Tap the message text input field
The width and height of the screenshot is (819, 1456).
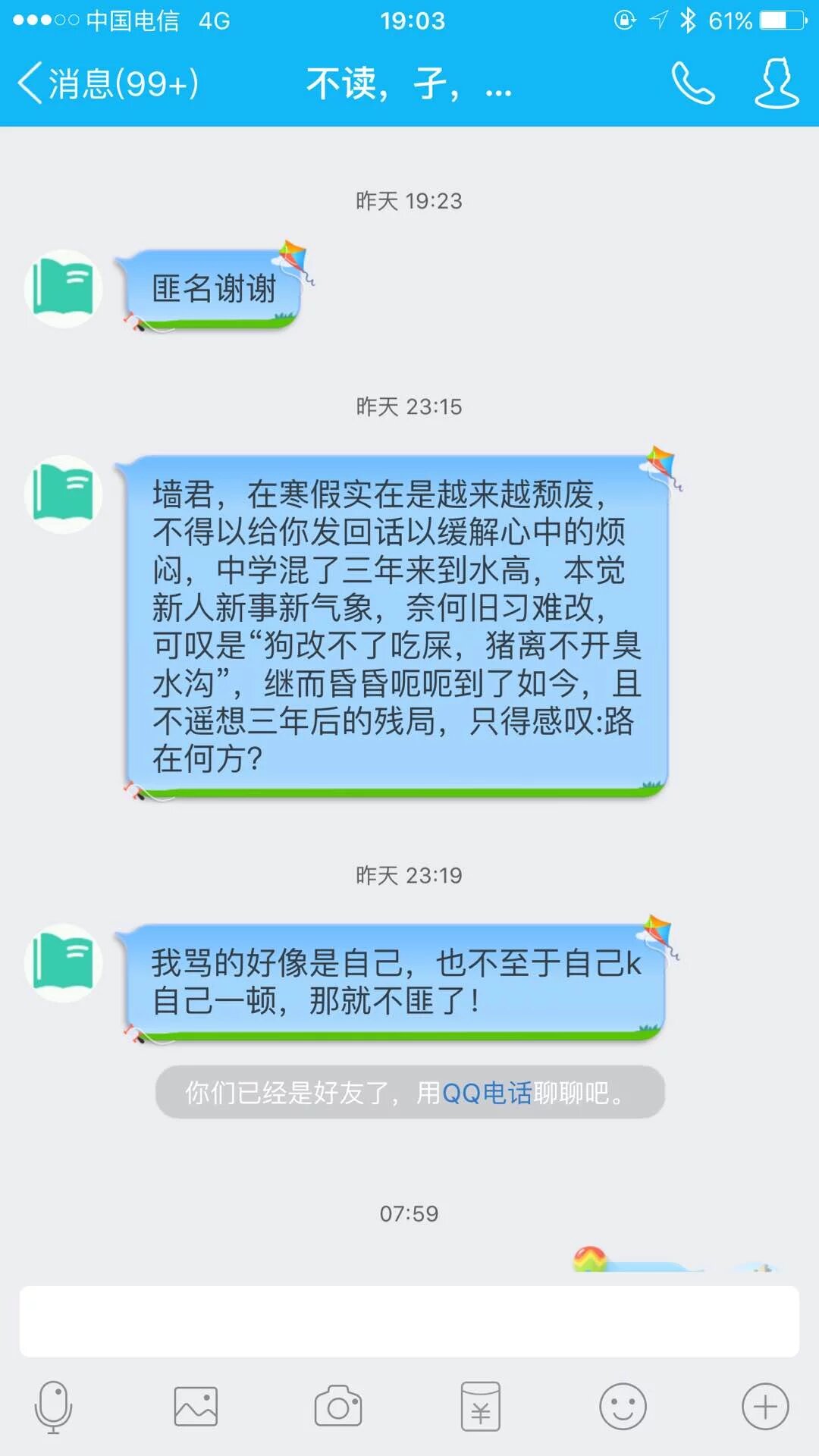[x=409, y=1321]
